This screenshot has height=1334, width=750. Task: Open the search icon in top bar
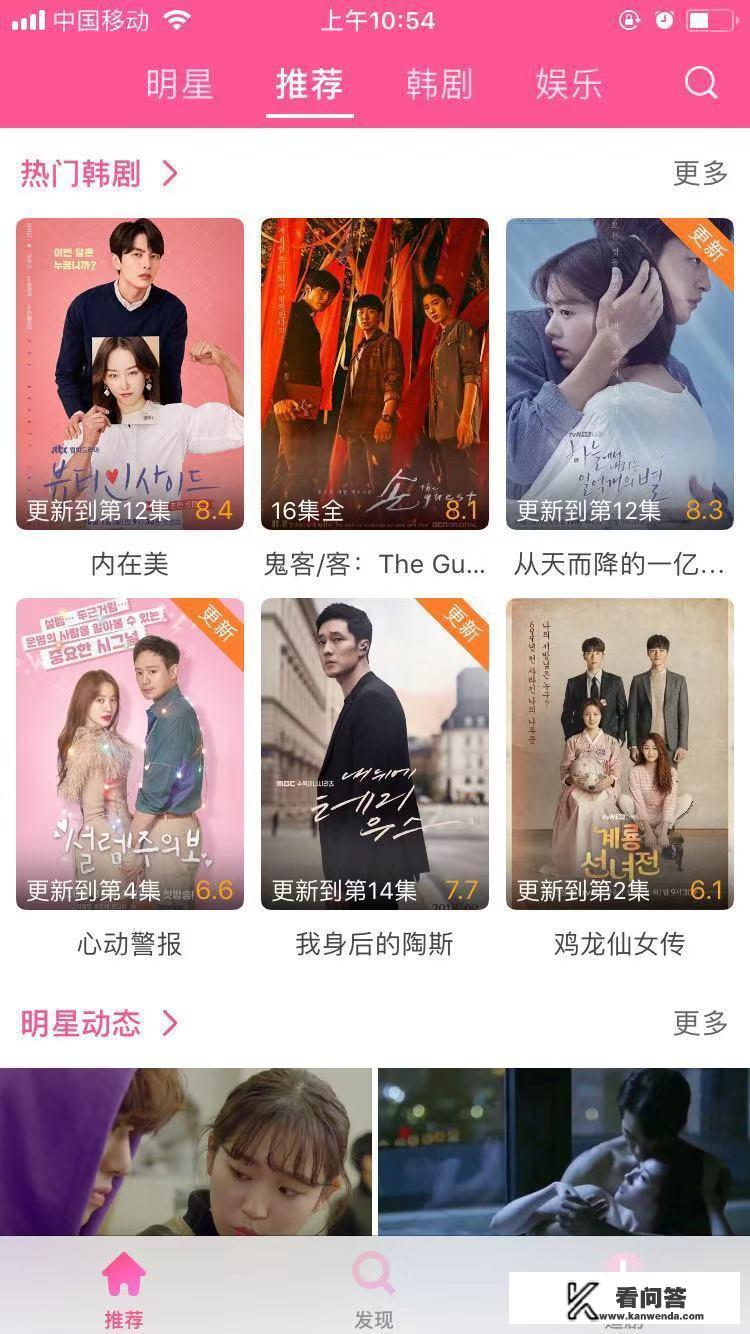[x=699, y=85]
